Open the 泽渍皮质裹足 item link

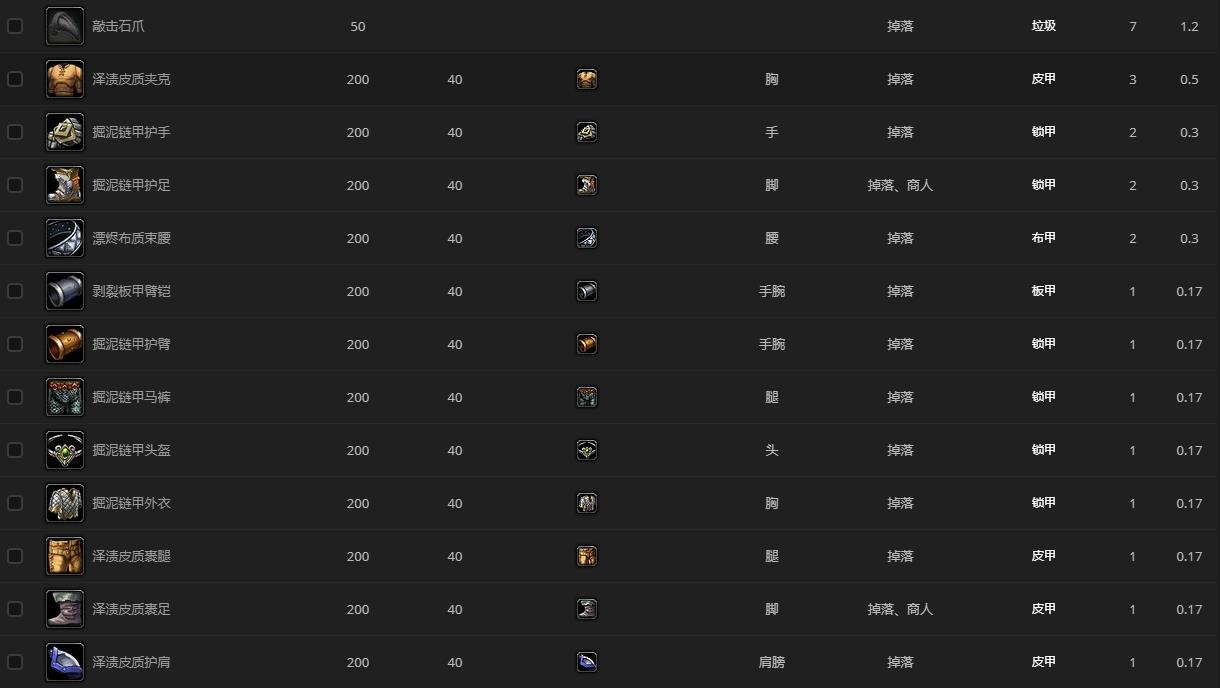point(131,609)
